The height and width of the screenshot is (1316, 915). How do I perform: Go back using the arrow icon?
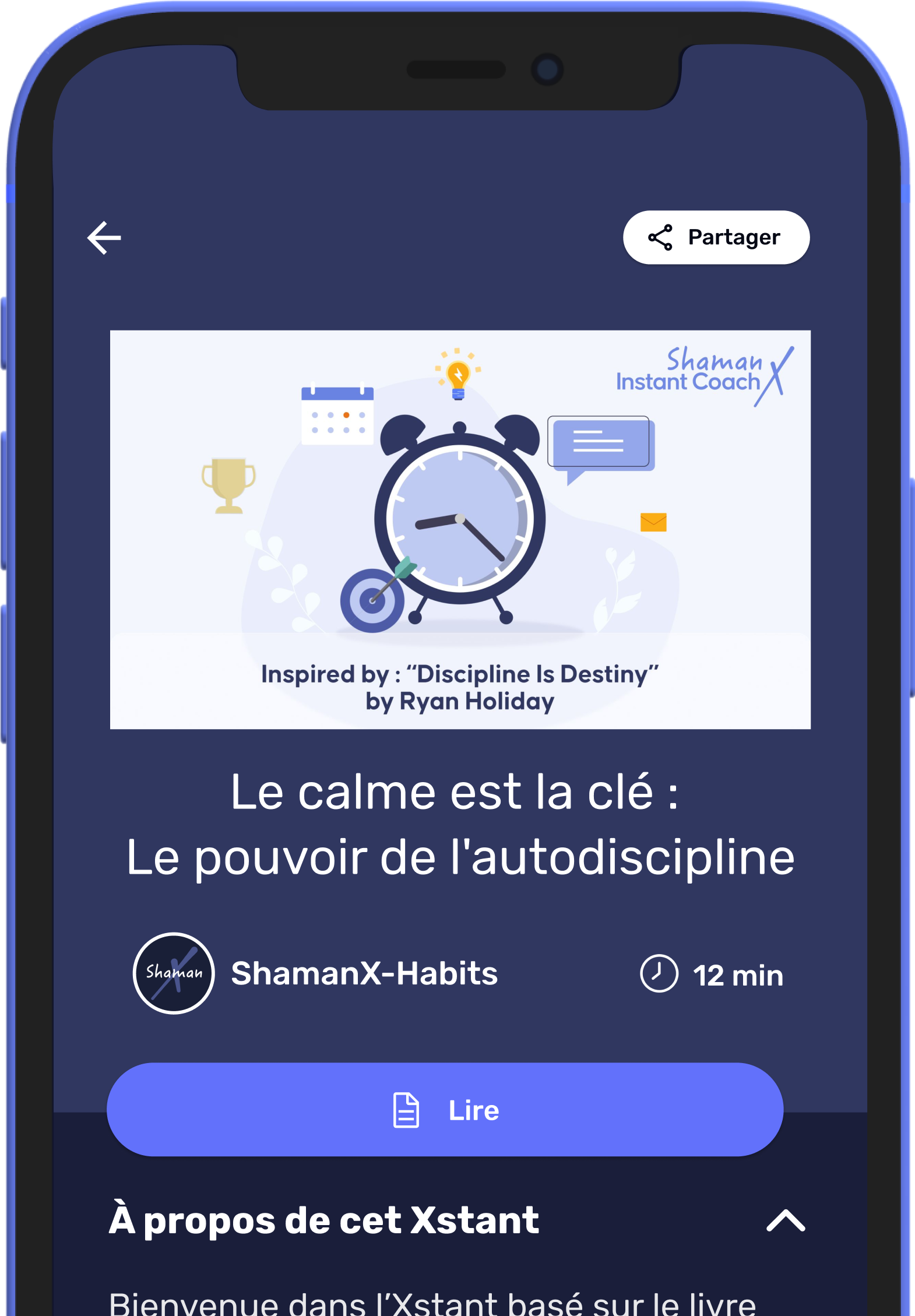click(x=104, y=238)
